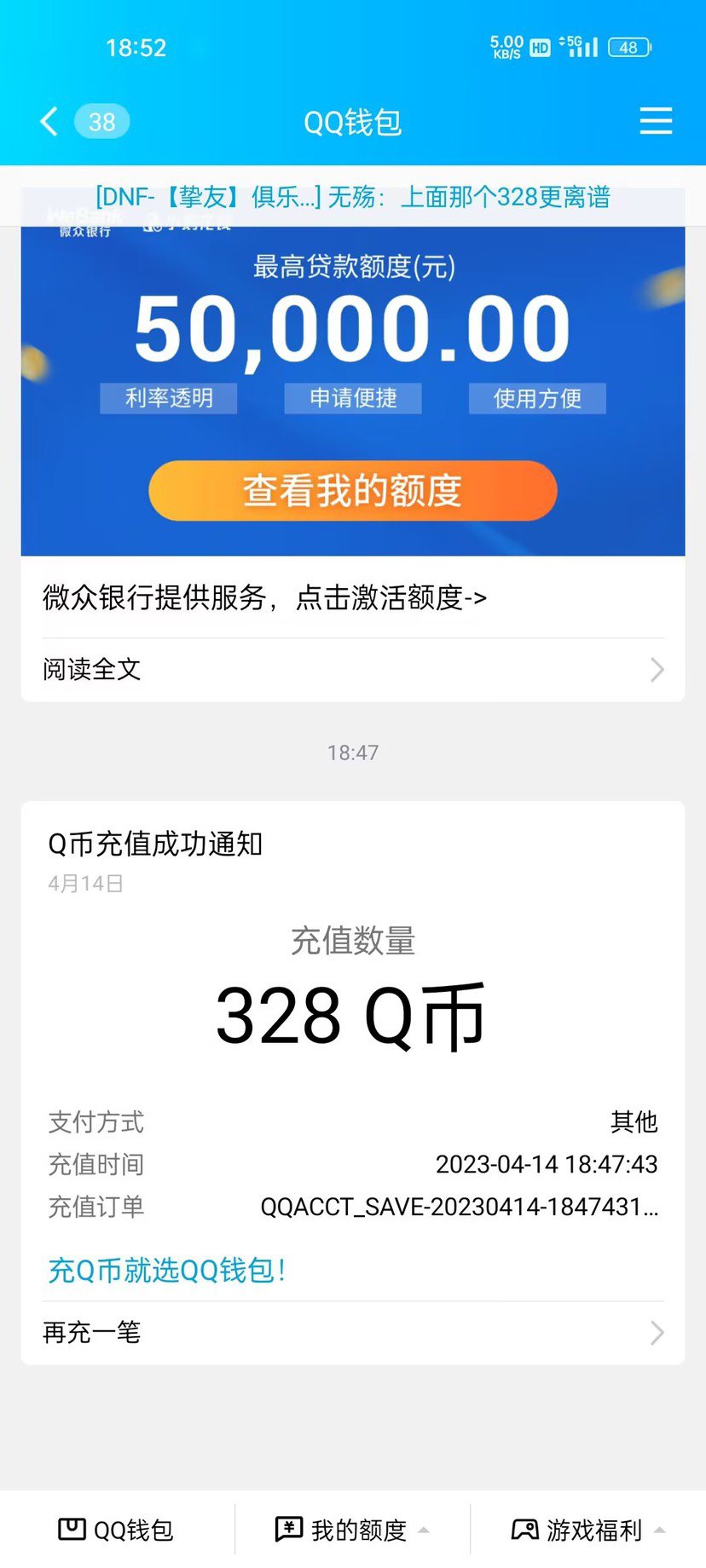Open the hamburger menu in the header
The image size is (706, 1568).
tap(656, 121)
